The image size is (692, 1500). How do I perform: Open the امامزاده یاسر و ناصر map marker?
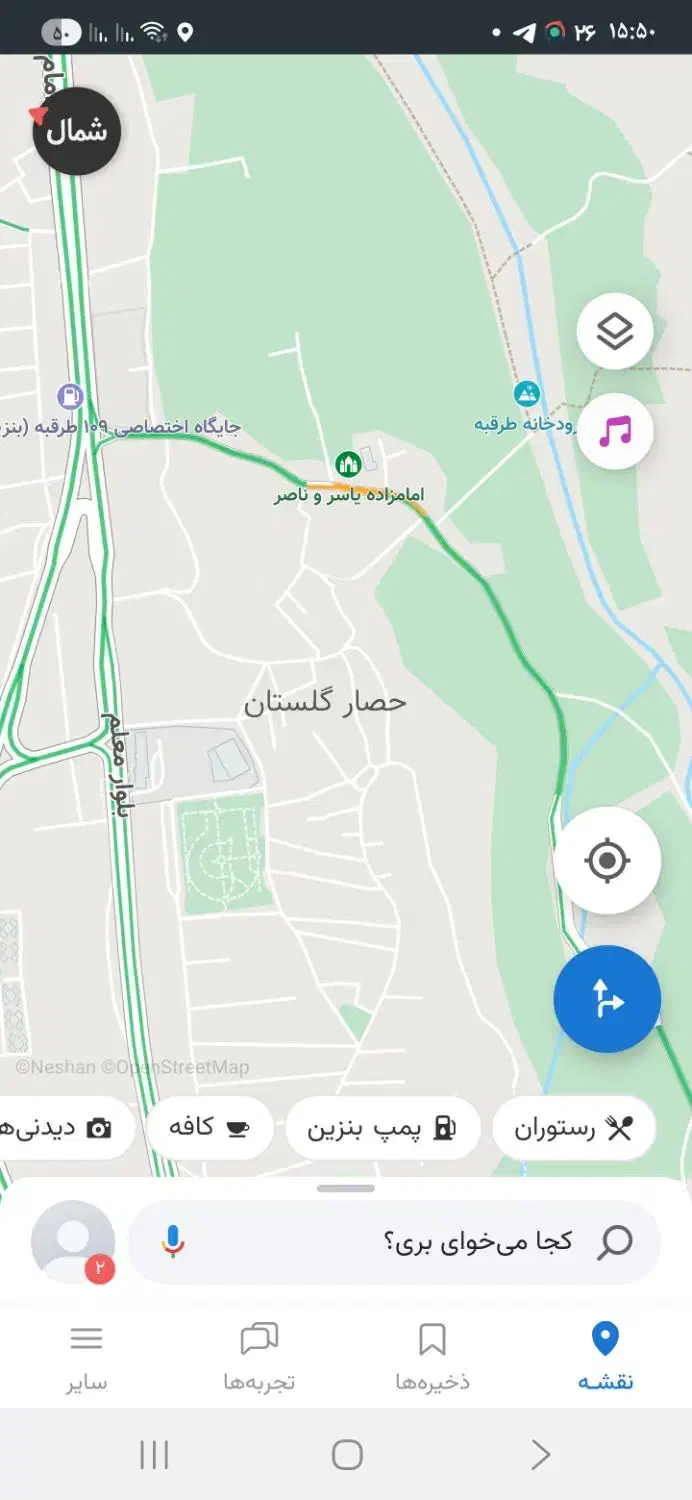(348, 464)
